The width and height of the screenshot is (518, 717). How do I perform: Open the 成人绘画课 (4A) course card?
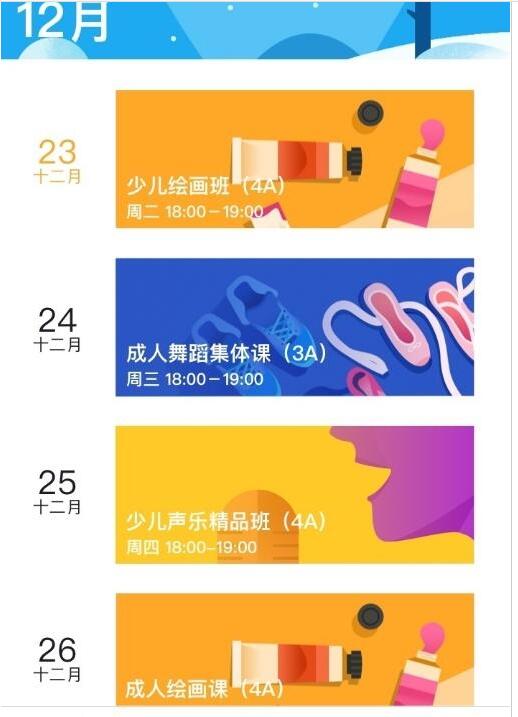[294, 649]
